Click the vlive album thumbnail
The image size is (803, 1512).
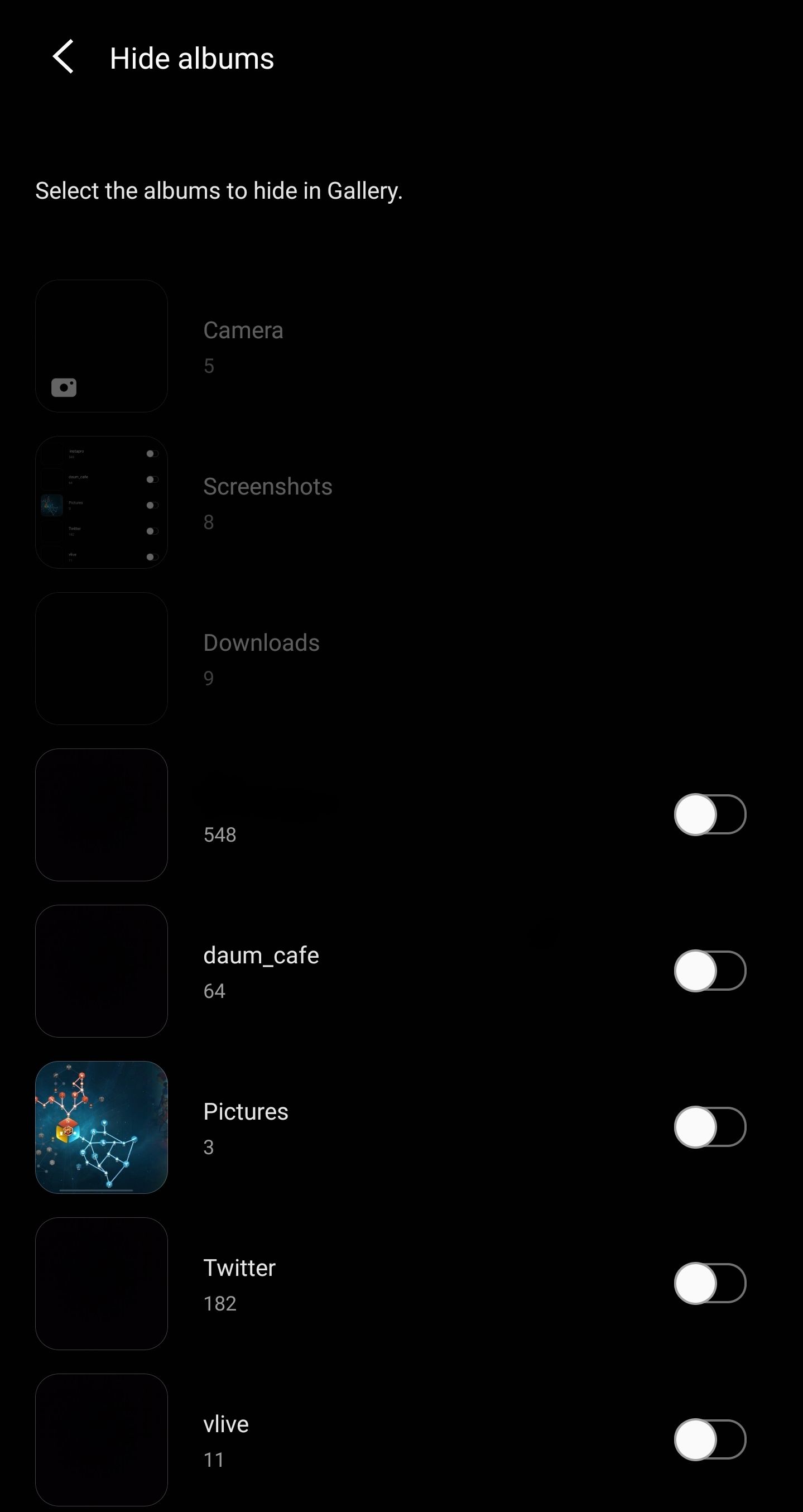click(x=102, y=1440)
